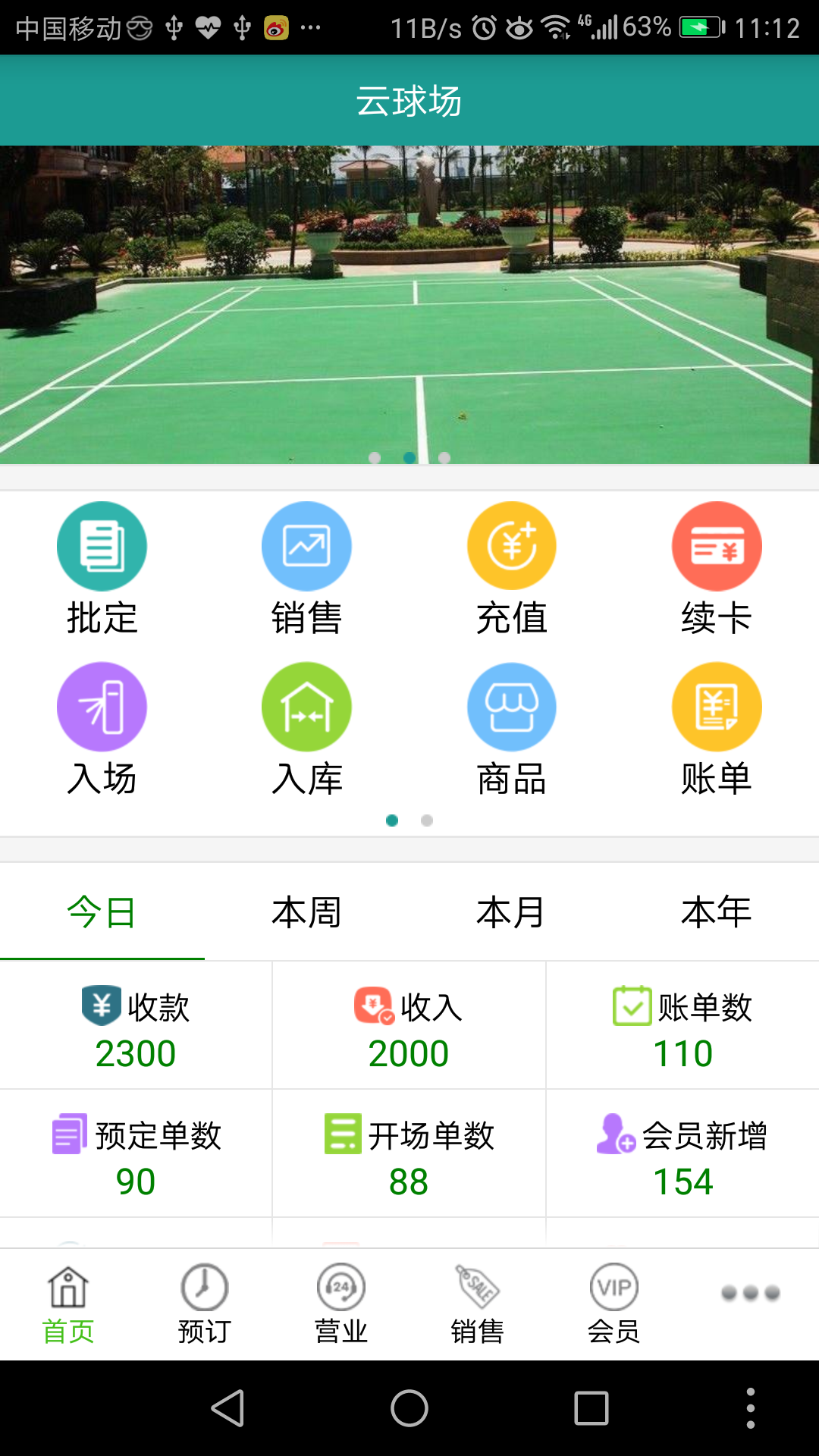Image resolution: width=819 pixels, height=1456 pixels.
Task: Open the three-dot more menu in bottom bar
Action: point(751,1294)
